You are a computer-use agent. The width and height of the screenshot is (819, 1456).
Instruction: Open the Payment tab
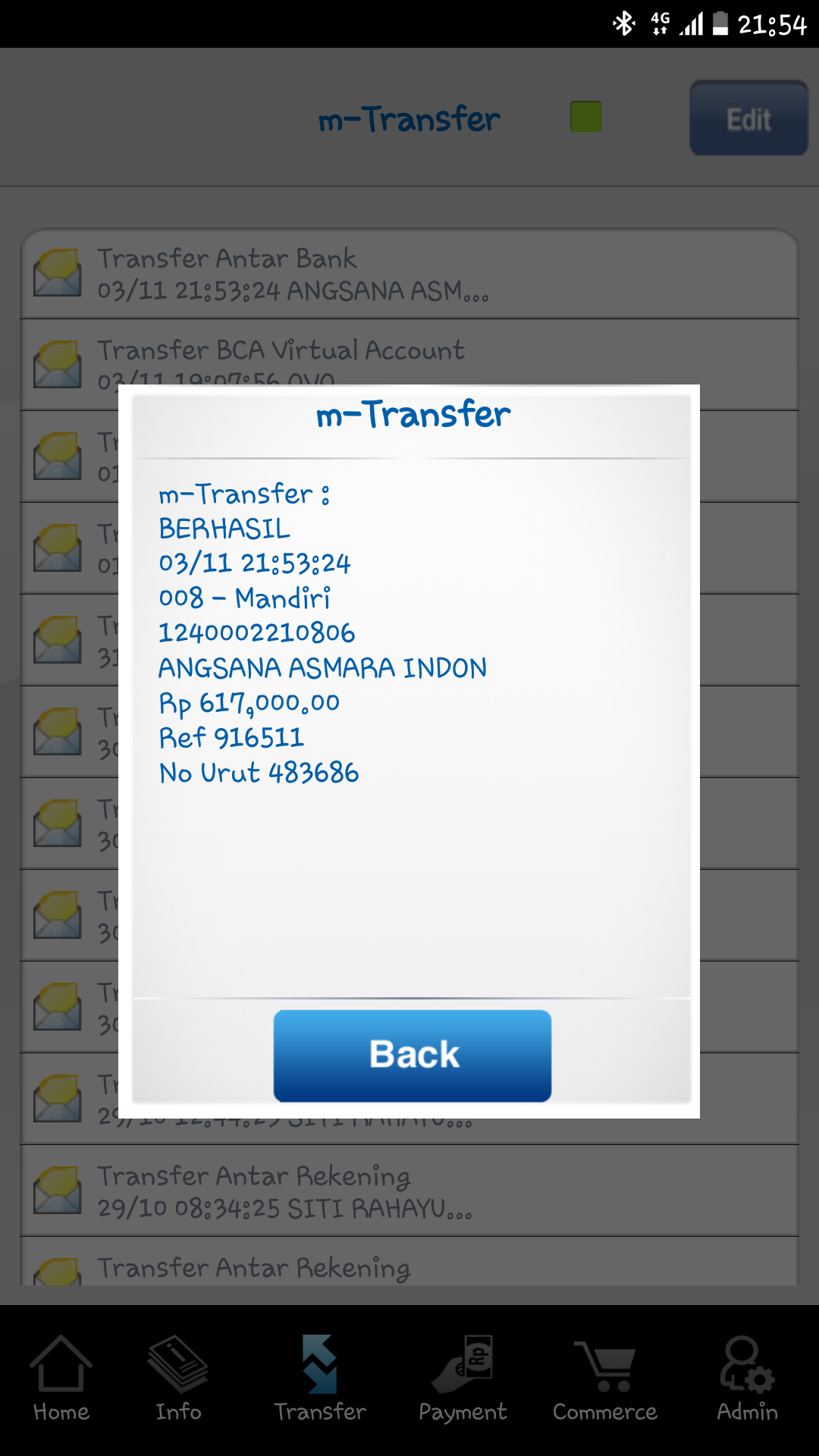coord(463,1379)
